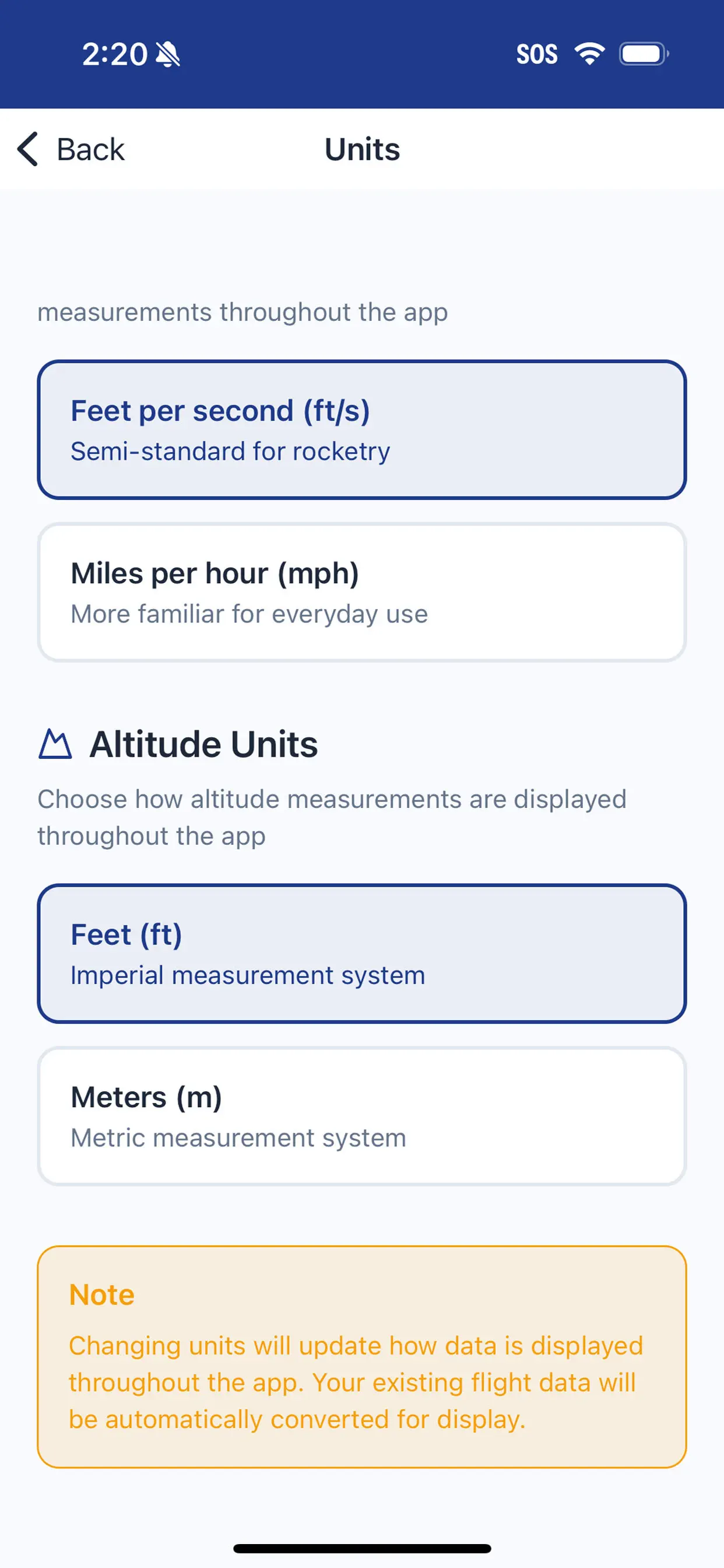The image size is (724, 1568).
Task: Select Miles per hour as speed unit
Action: [x=362, y=590]
